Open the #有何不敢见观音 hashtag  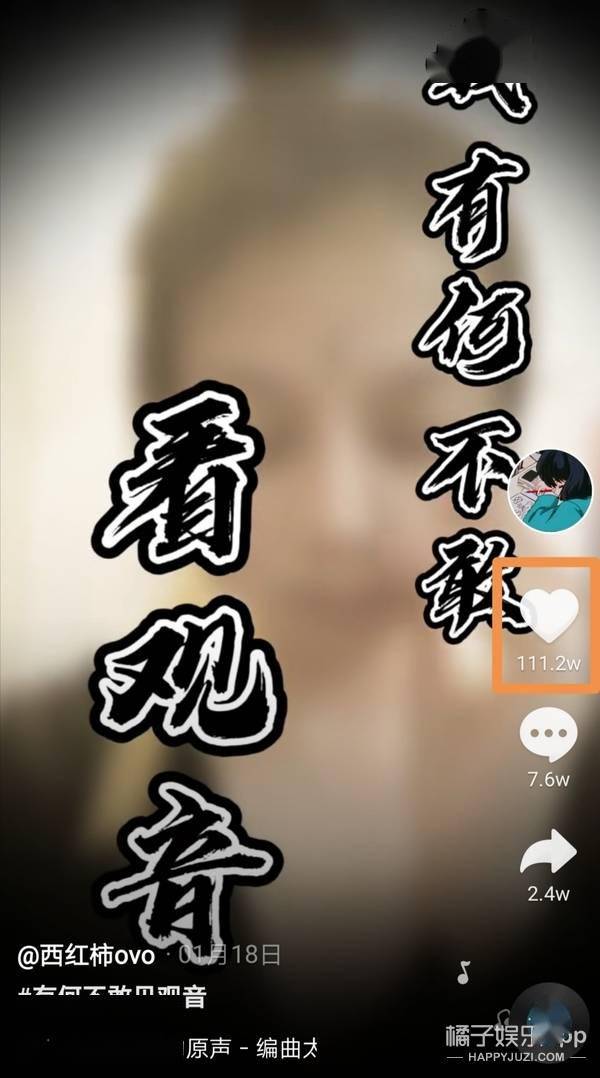(112, 996)
